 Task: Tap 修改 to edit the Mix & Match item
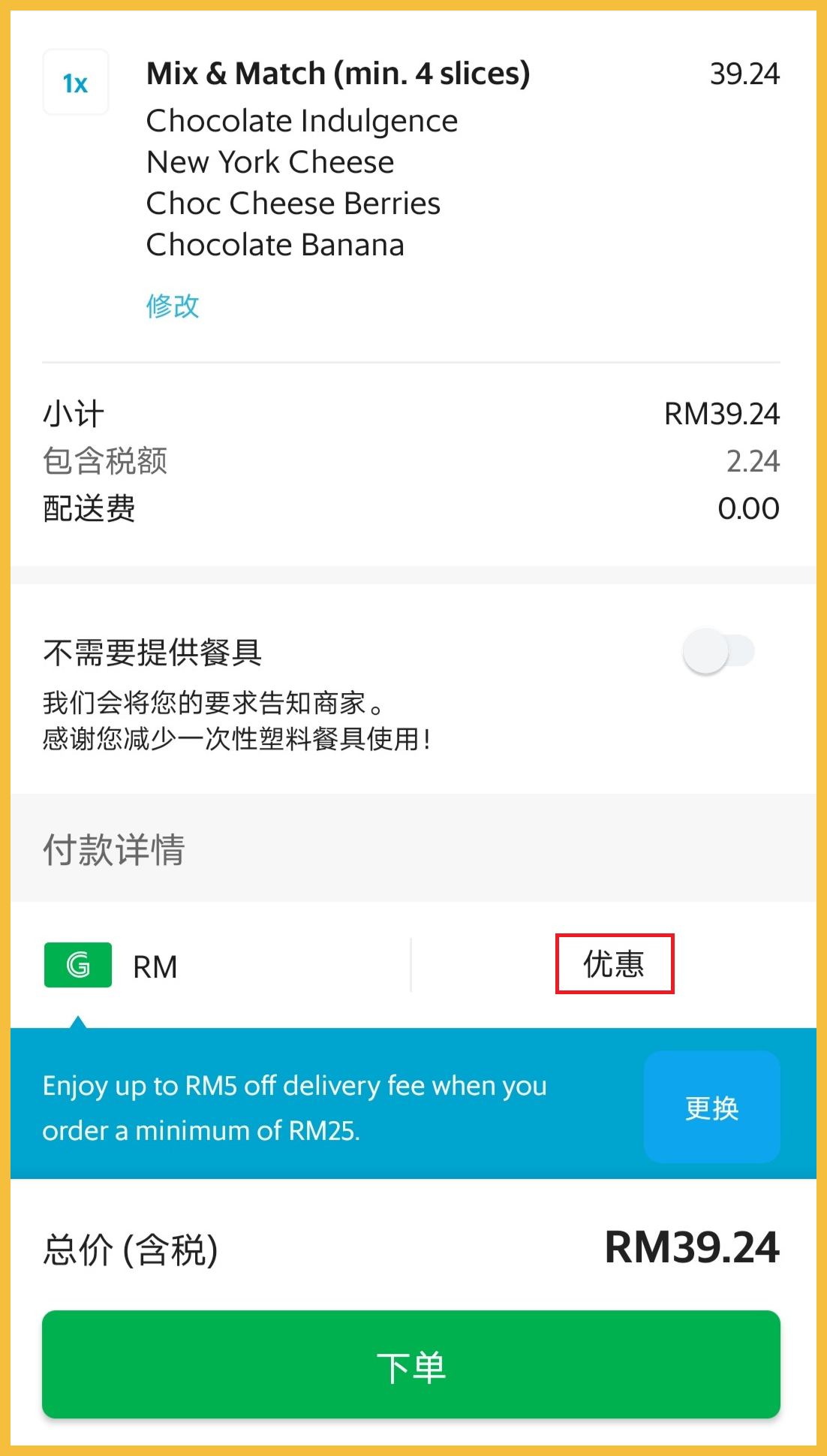coord(173,306)
